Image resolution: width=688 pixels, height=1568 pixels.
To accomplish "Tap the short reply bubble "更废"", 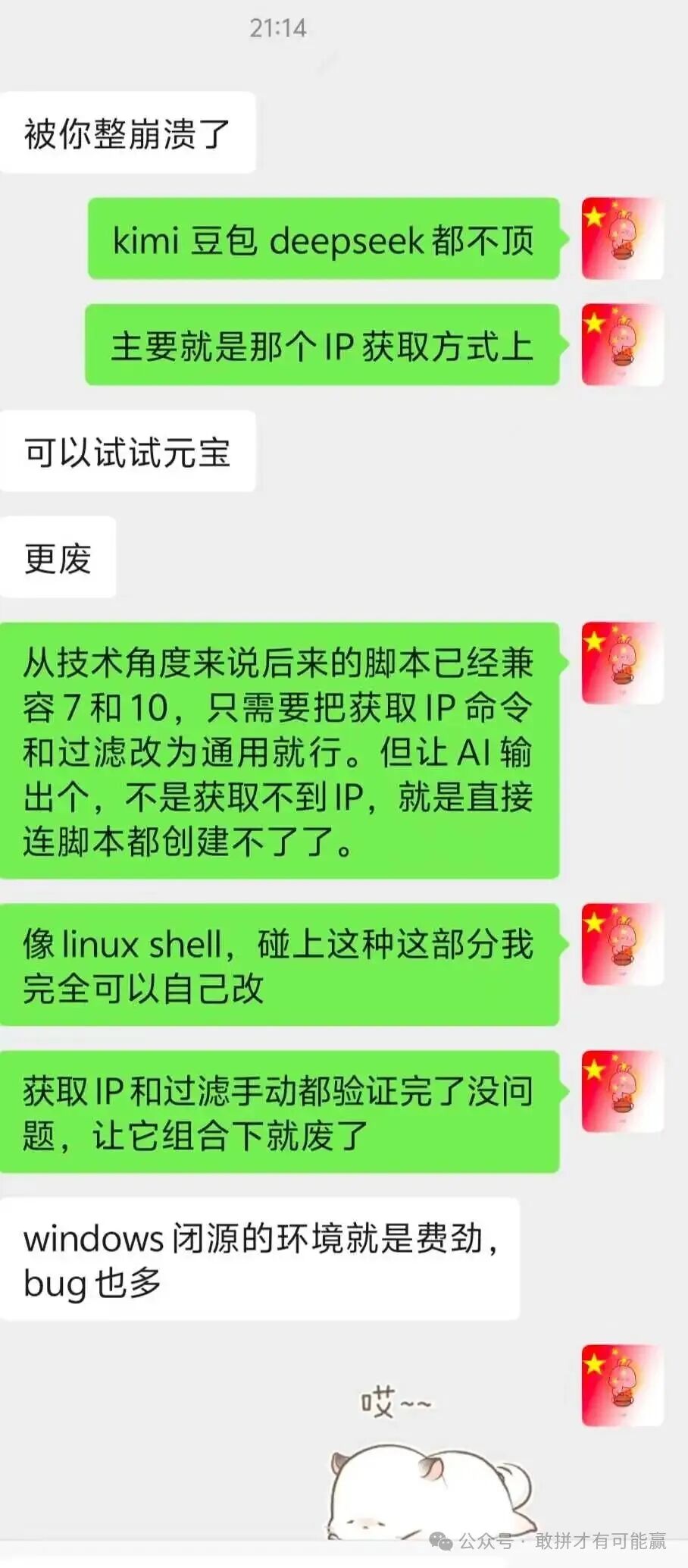I will (x=58, y=557).
